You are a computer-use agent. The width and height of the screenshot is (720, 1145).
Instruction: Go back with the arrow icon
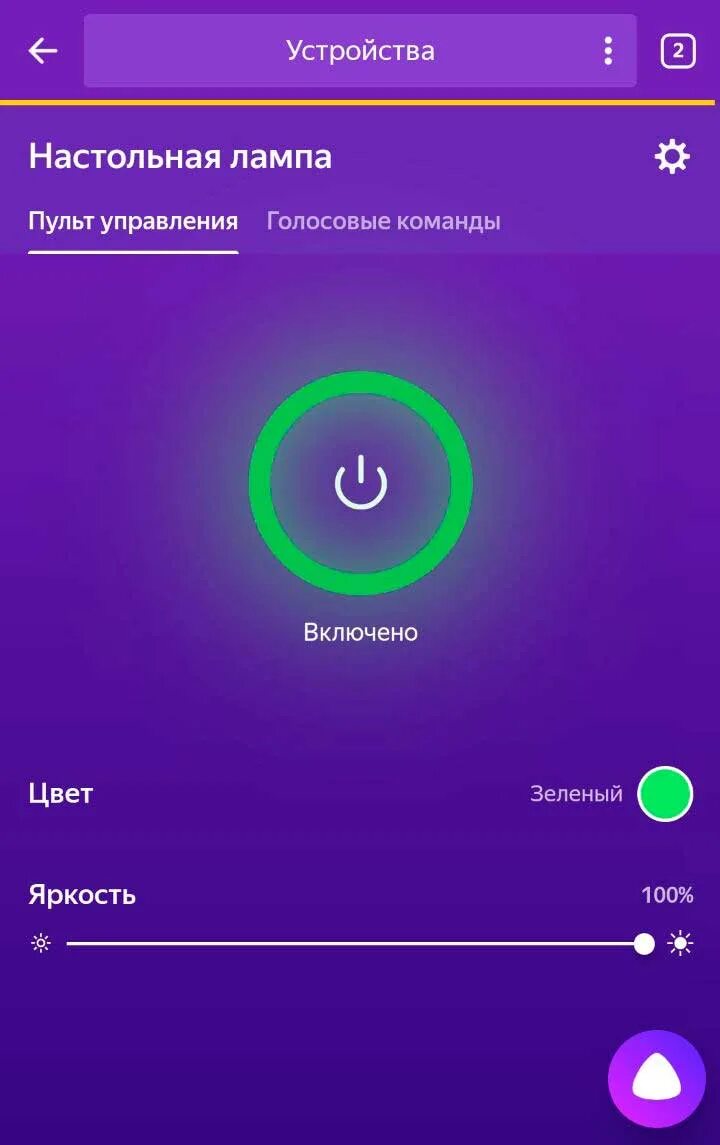(x=43, y=51)
